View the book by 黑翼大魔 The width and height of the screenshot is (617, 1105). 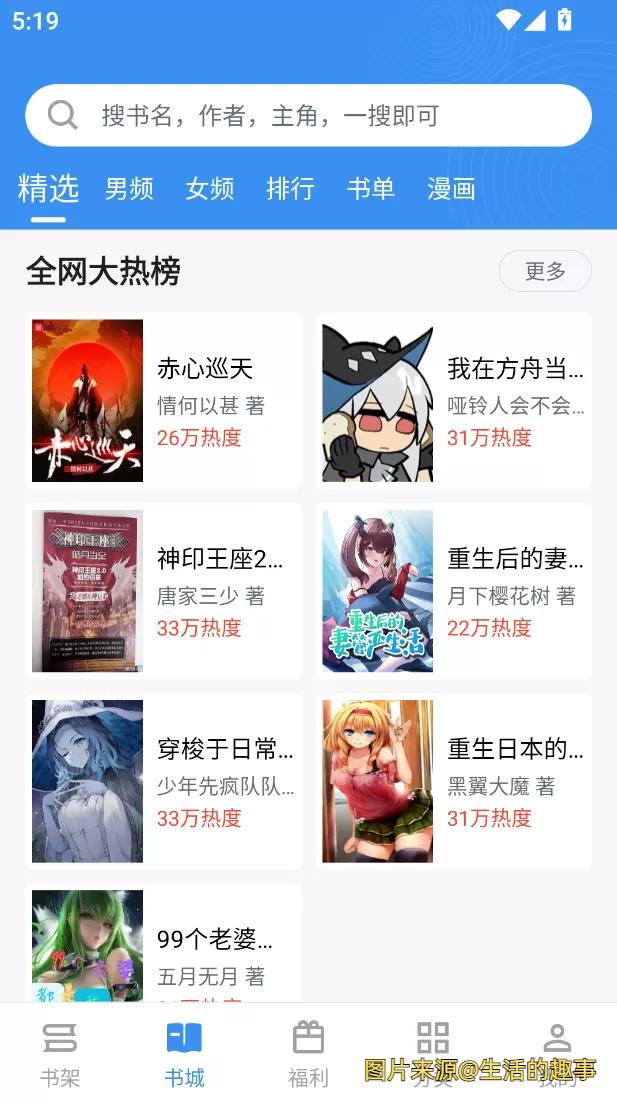(x=454, y=781)
